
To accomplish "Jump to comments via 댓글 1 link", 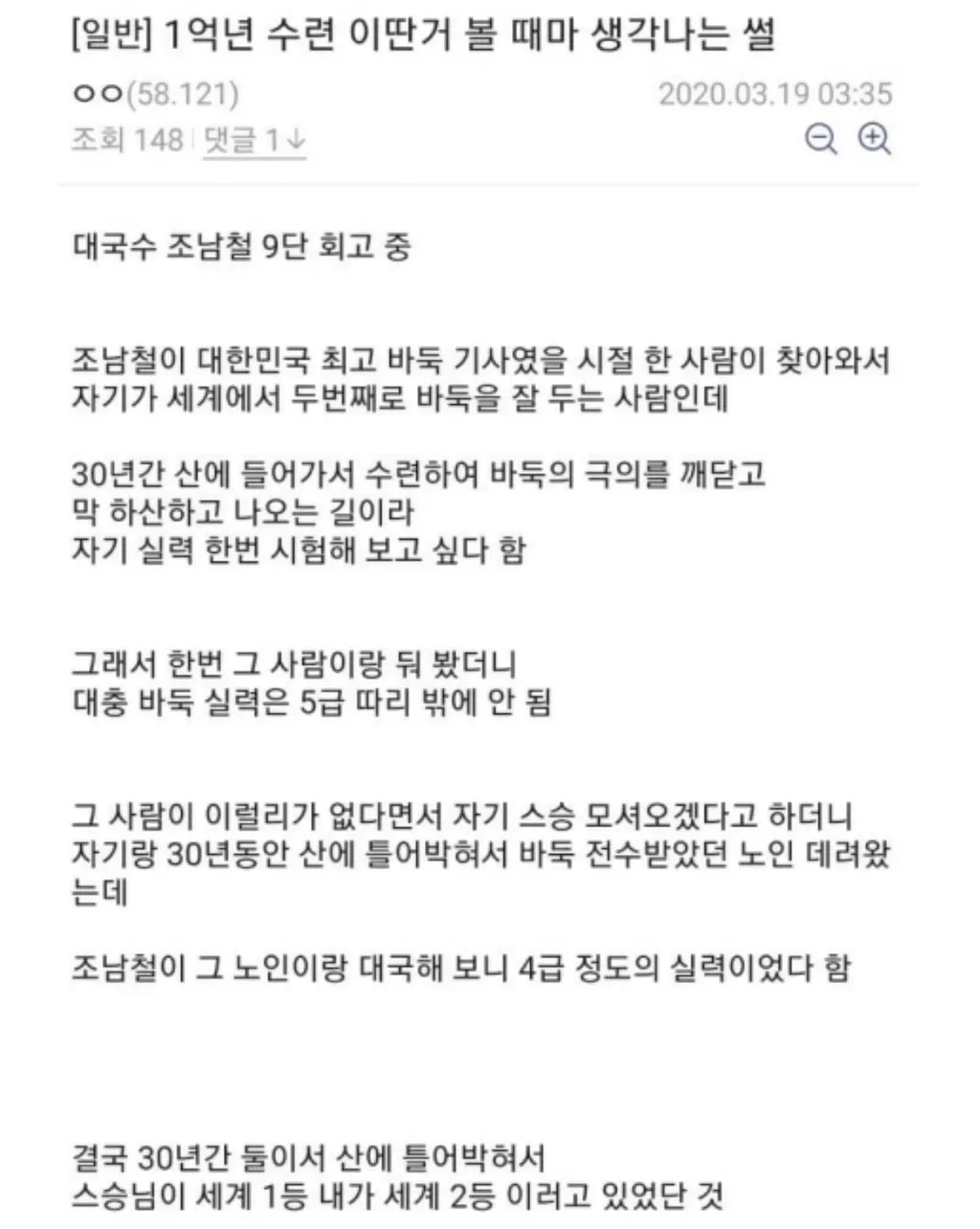I will [x=255, y=141].
